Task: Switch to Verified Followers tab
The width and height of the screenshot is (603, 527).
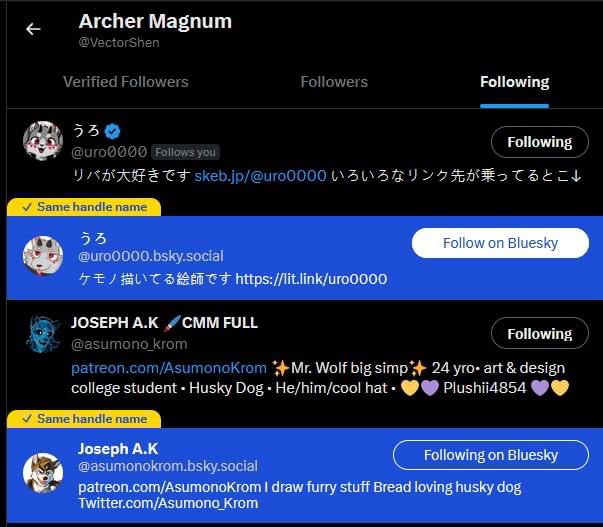Action: tap(125, 82)
